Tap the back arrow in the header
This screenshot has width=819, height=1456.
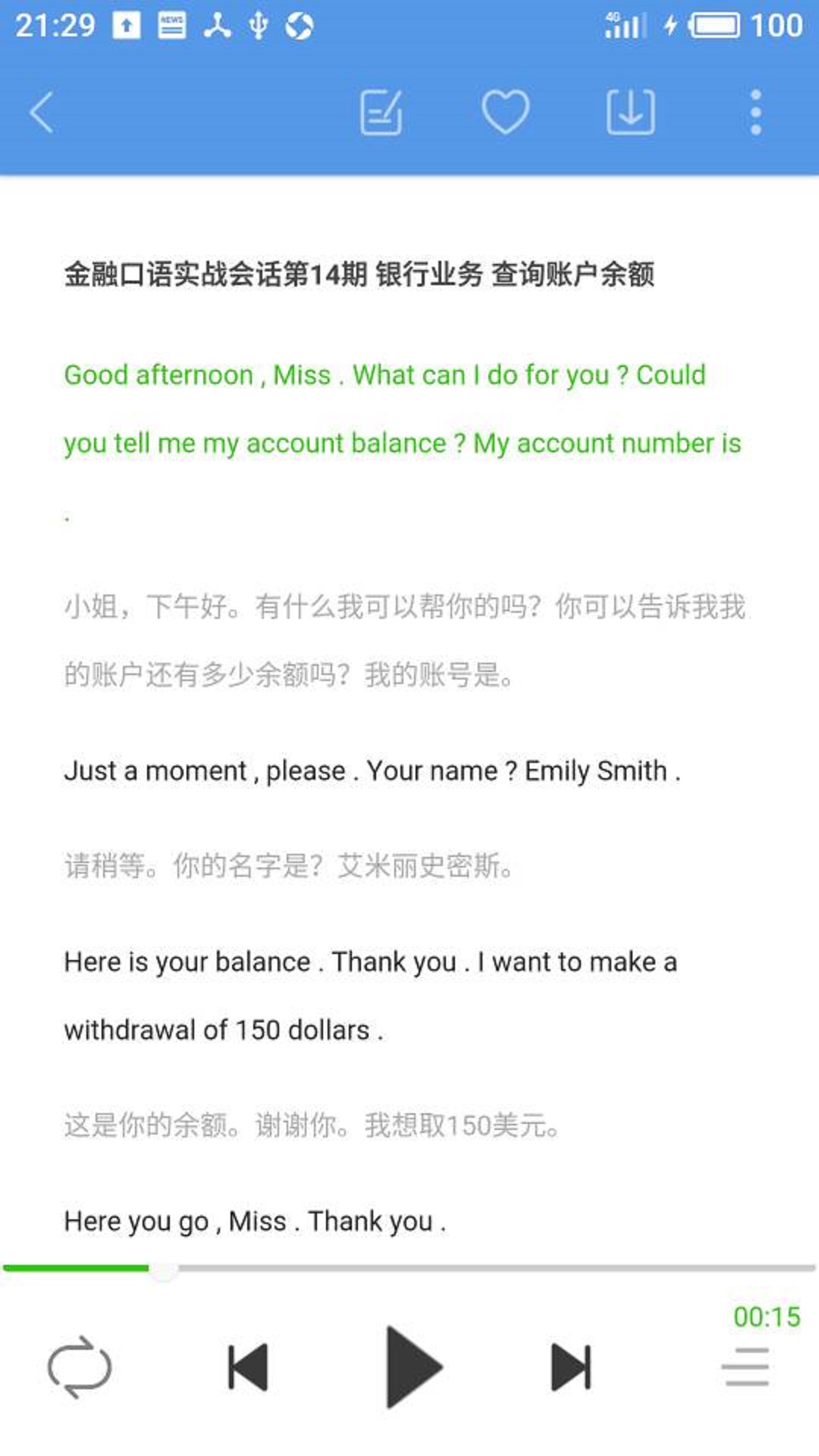coord(42,112)
